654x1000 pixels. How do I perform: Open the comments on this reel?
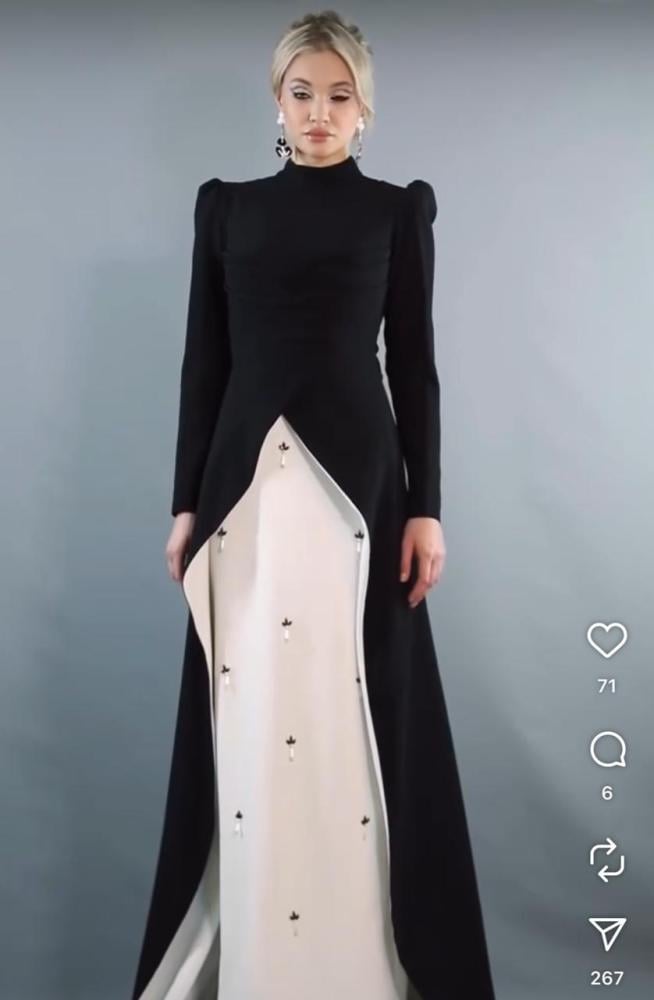point(606,750)
